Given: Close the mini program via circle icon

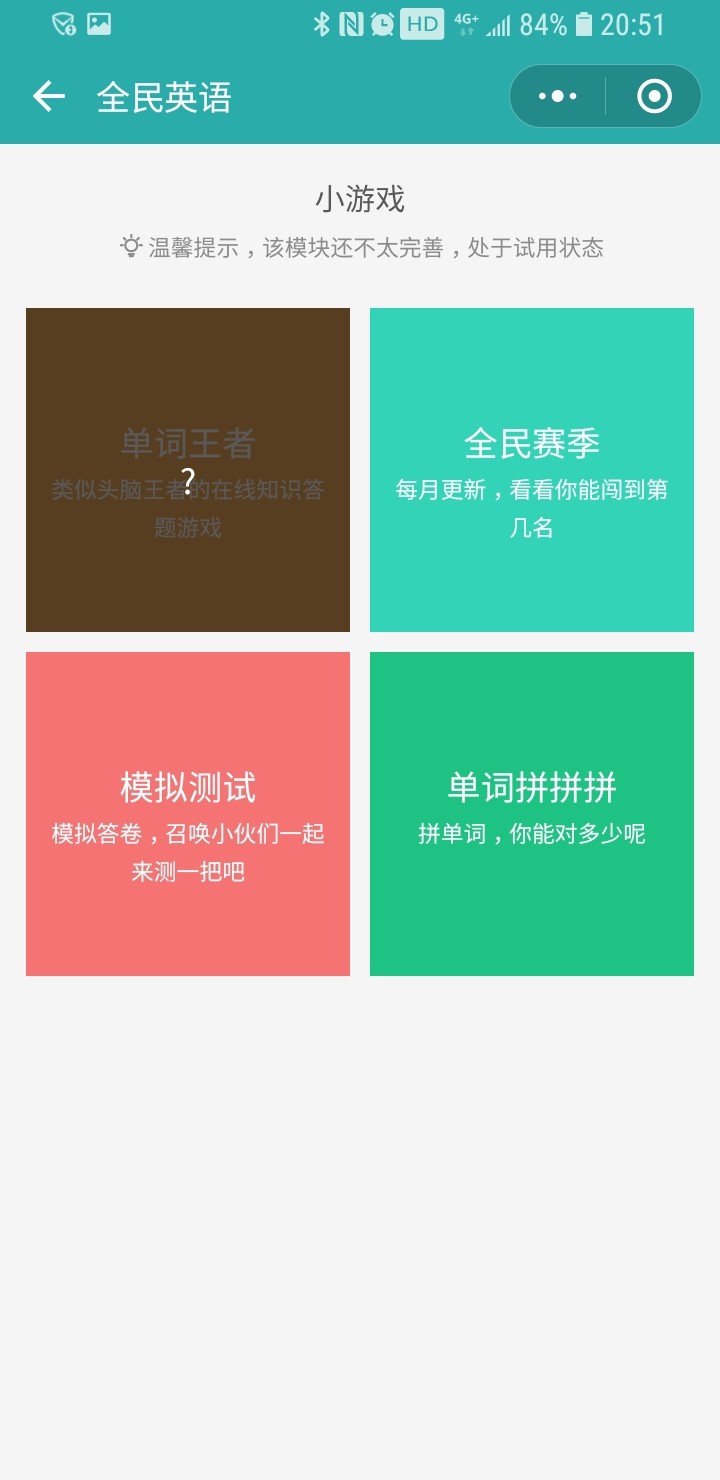Looking at the screenshot, I should click(654, 97).
